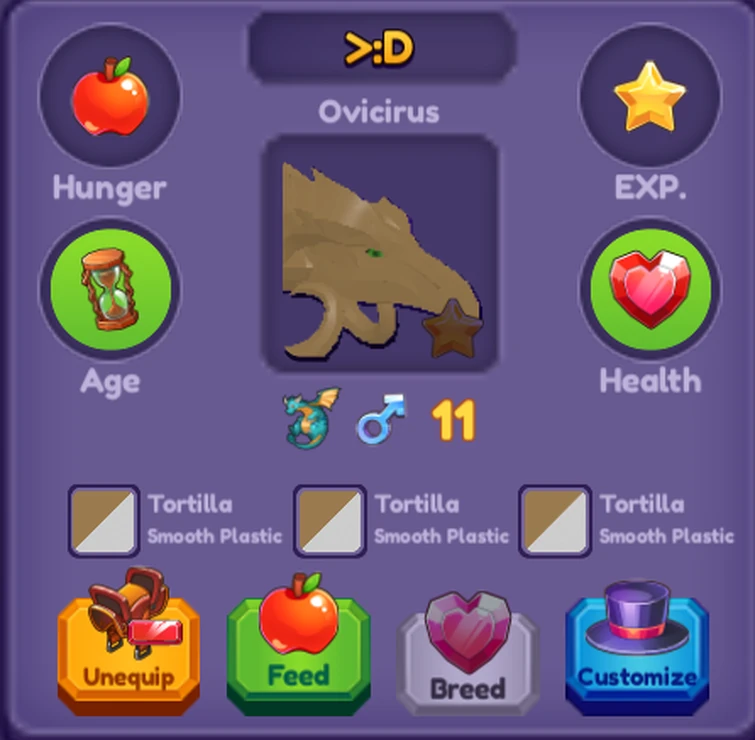Screen dimensions: 755x740
Task: Edit the dragon's name field
Action: point(381,48)
